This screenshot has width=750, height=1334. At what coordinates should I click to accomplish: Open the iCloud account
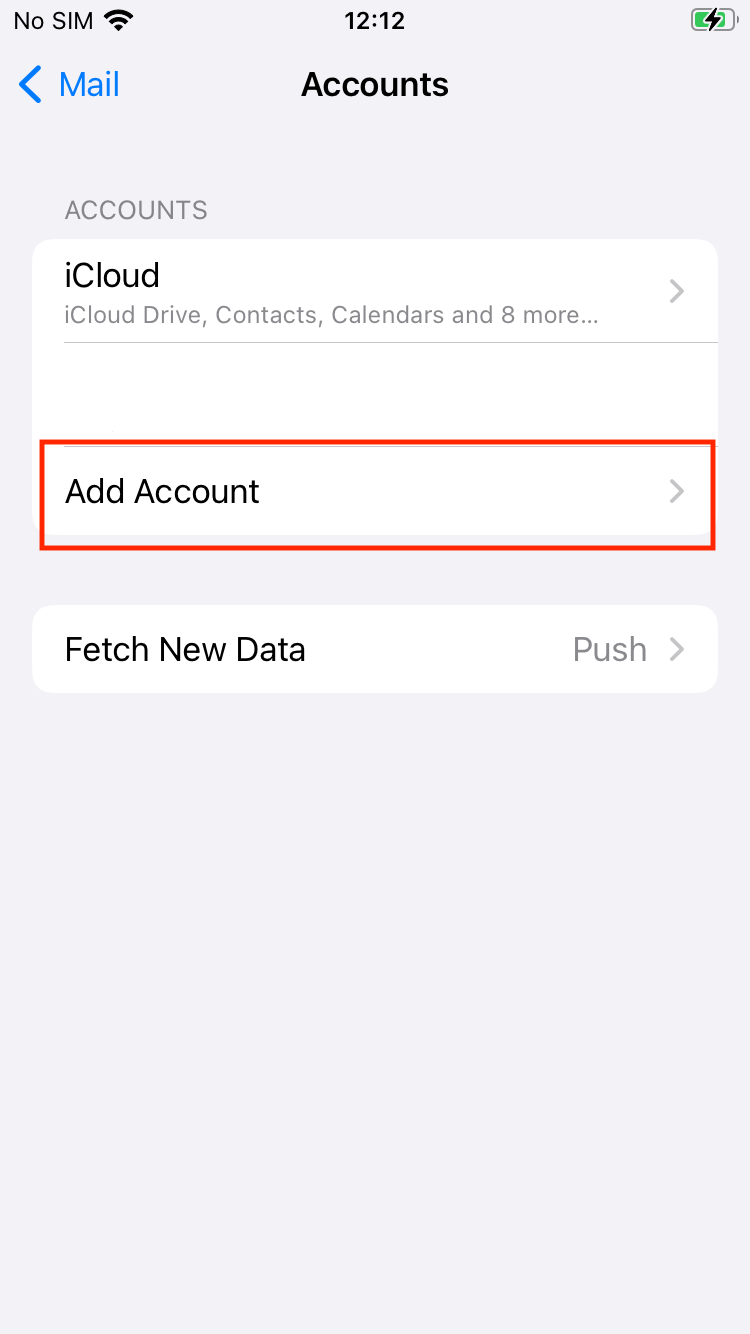pyautogui.click(x=375, y=291)
